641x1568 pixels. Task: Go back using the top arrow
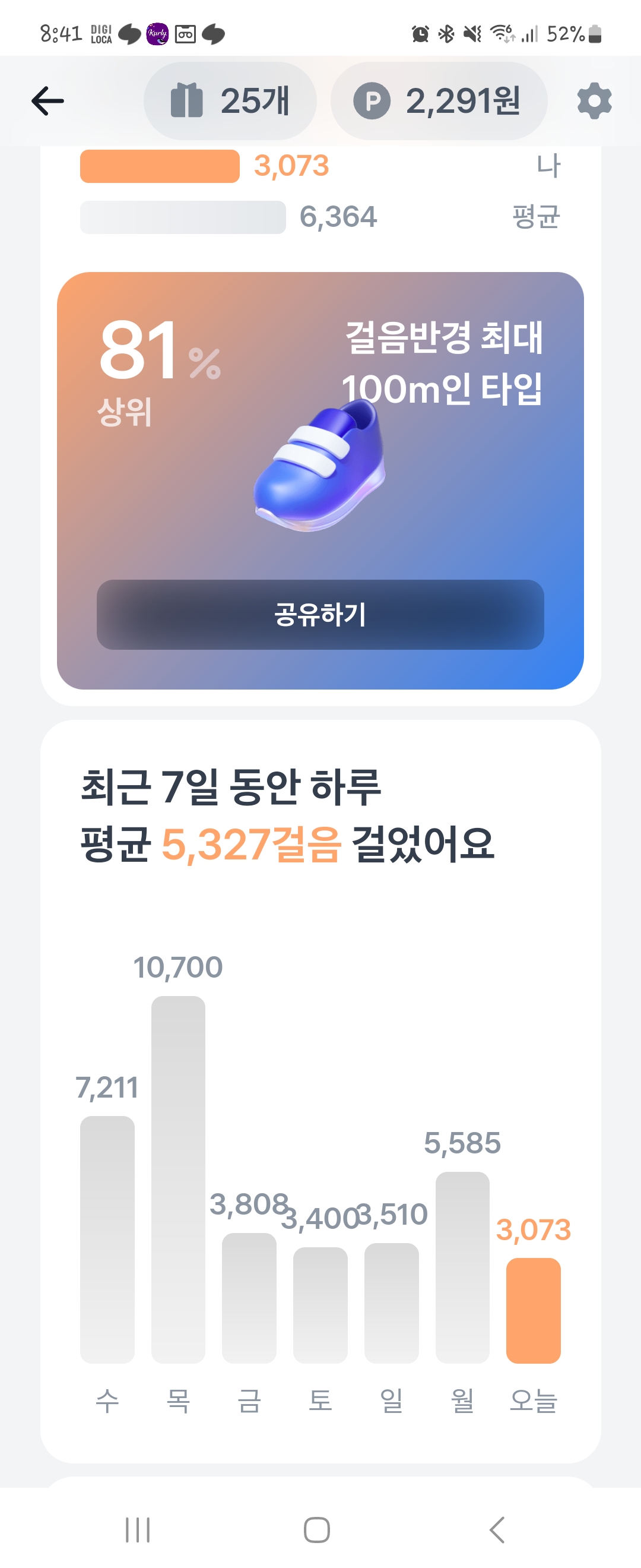(x=47, y=101)
